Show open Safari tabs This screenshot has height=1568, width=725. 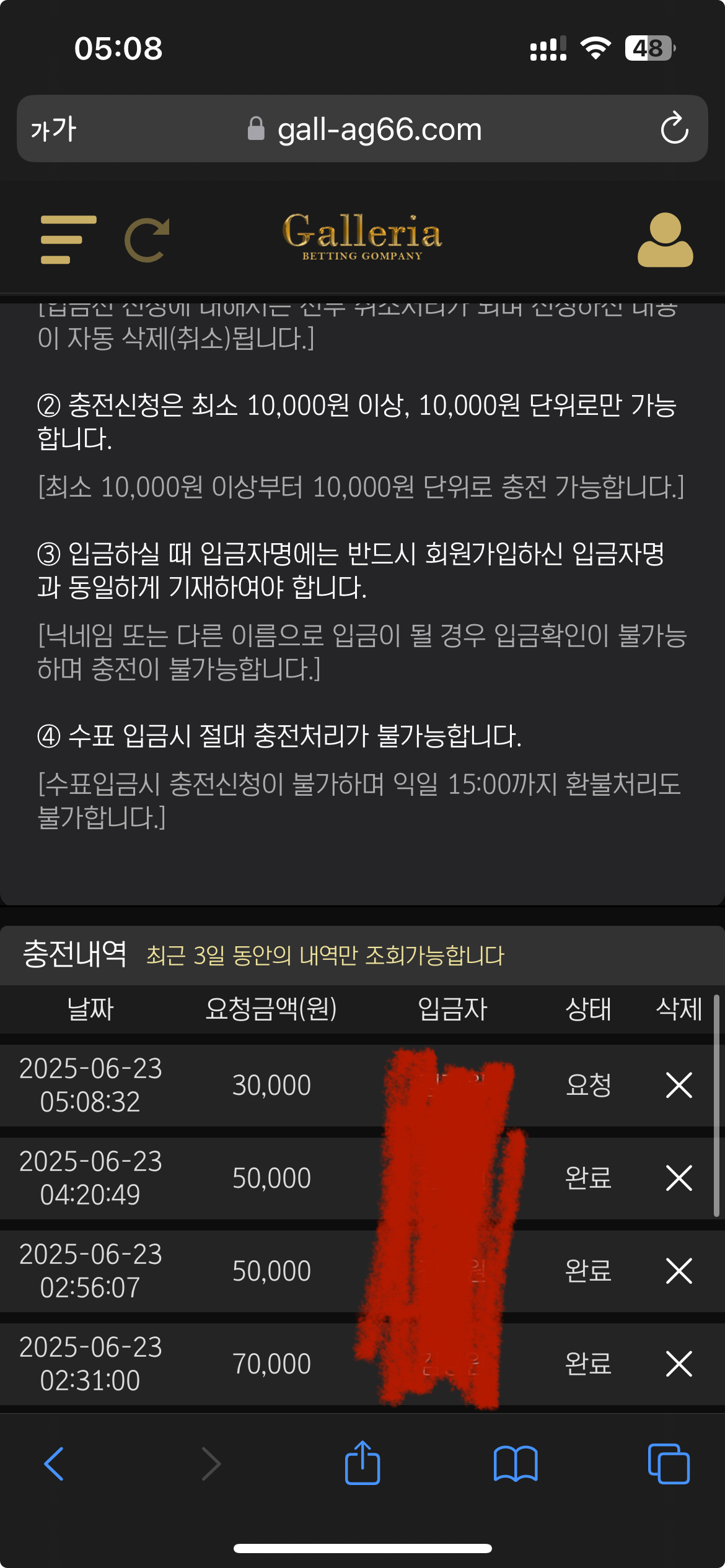[668, 1464]
